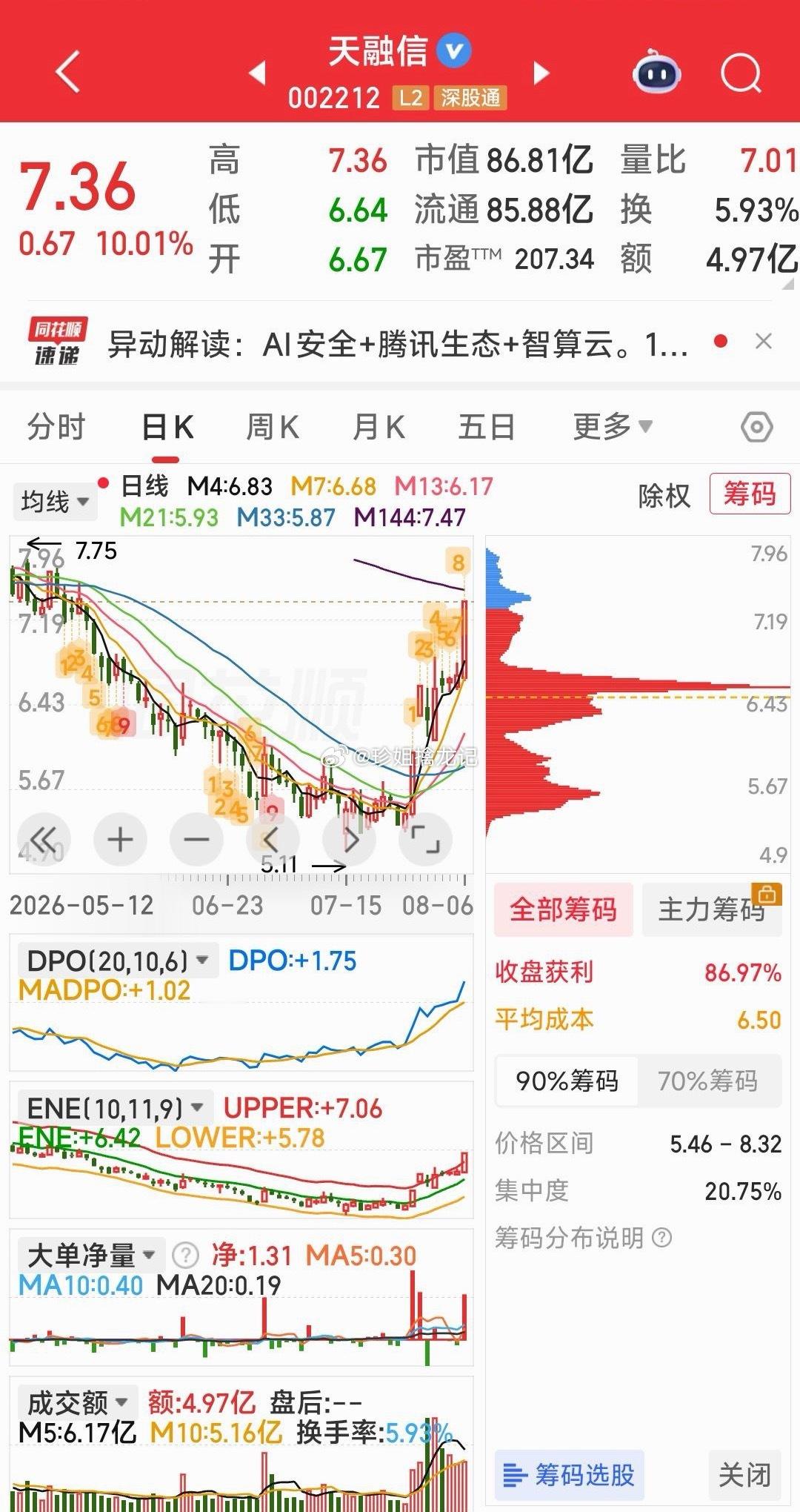Tap 关闭 to close chip panel
Image resolution: width=800 pixels, height=1512 pixels.
point(744,1475)
